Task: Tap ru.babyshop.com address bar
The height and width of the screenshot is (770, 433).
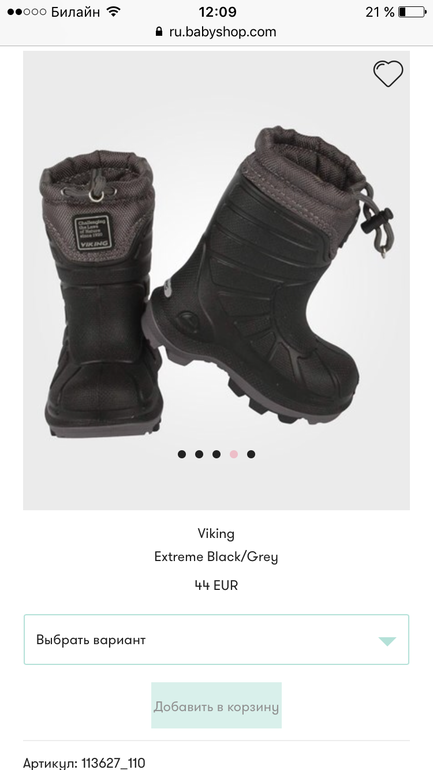Action: [x=216, y=32]
